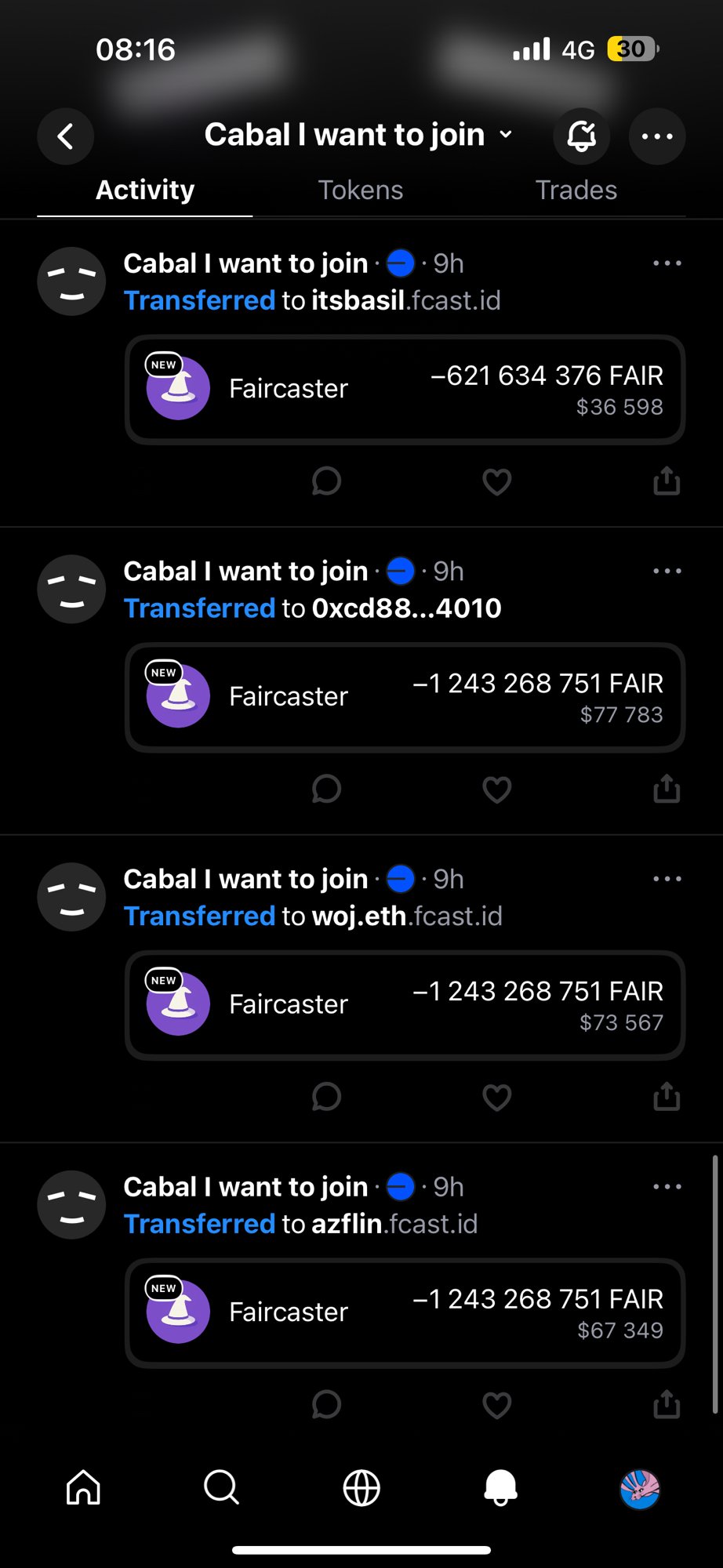
Task: Switch to the Trades tab
Action: click(x=576, y=191)
